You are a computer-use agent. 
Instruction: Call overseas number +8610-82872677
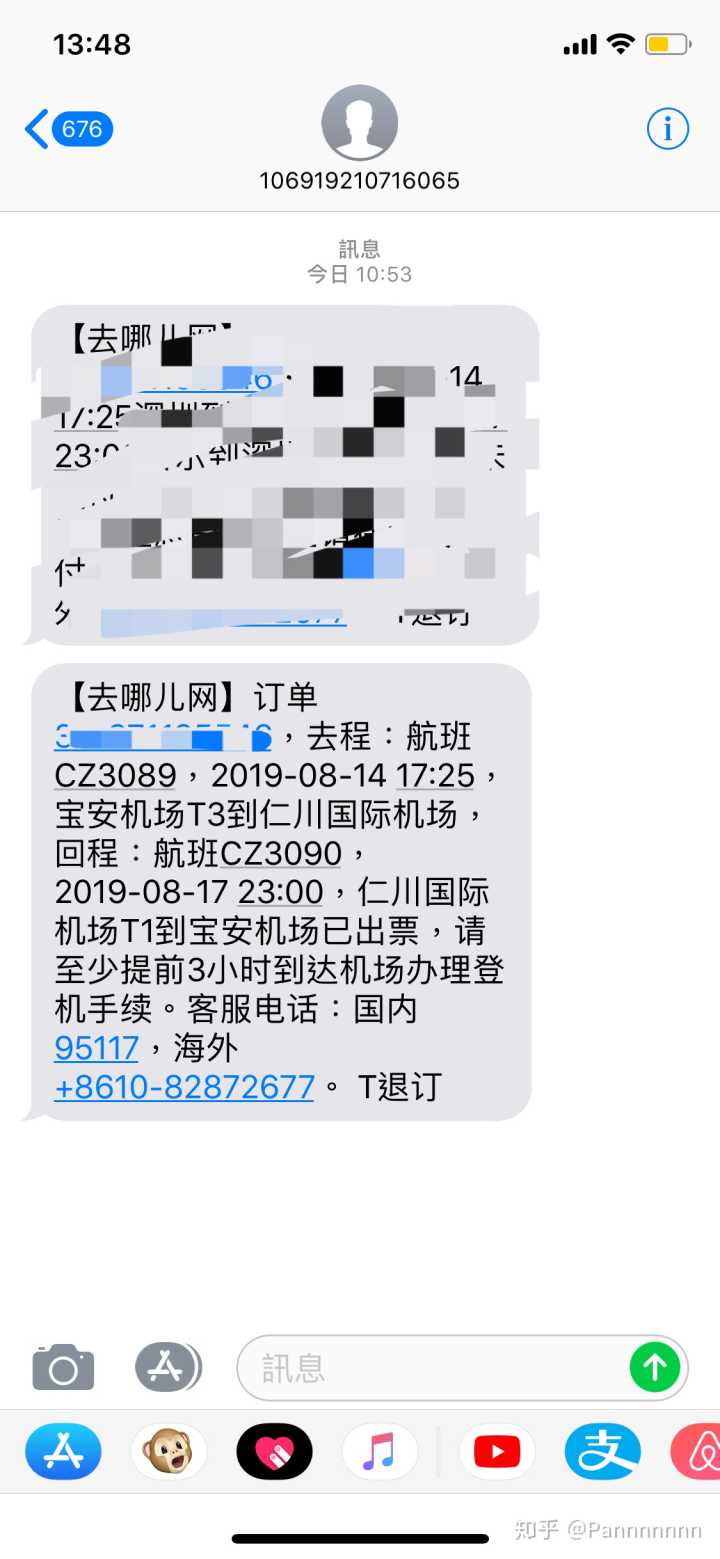point(184,1087)
